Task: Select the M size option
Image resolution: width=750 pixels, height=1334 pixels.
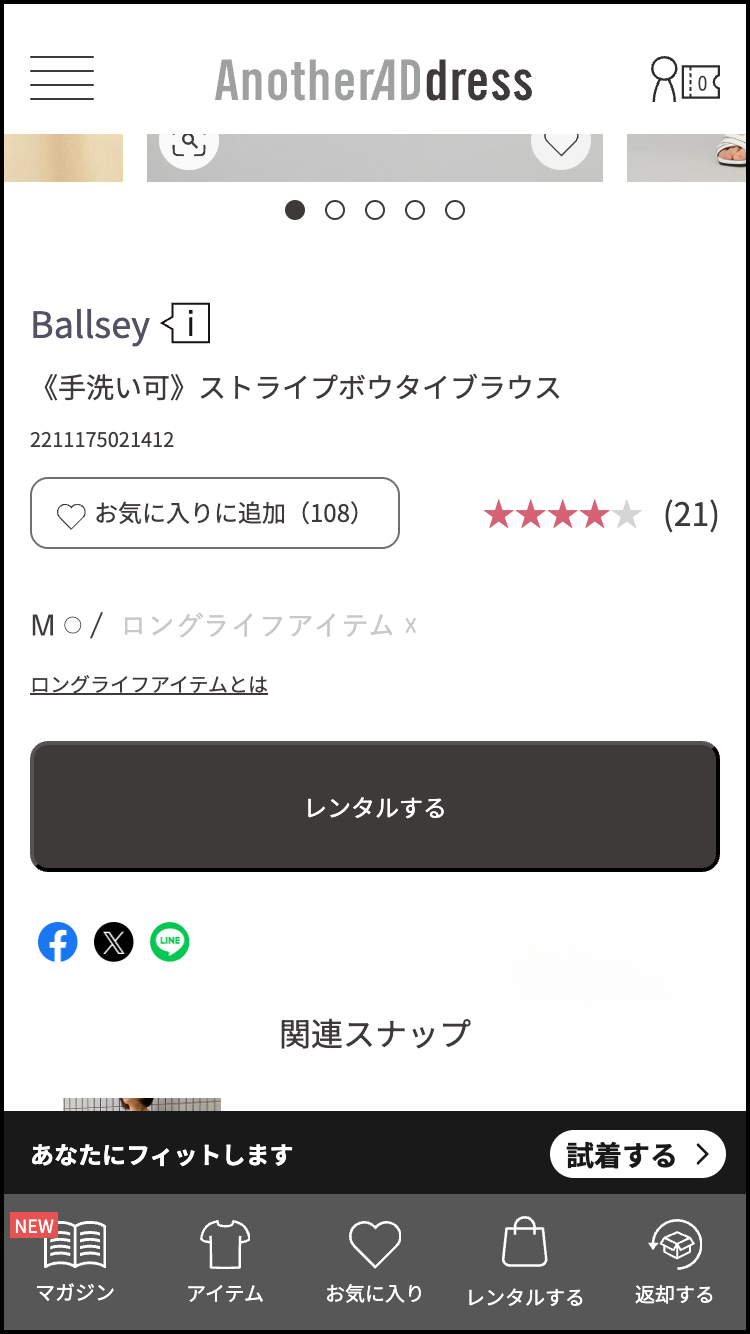Action: tap(57, 626)
